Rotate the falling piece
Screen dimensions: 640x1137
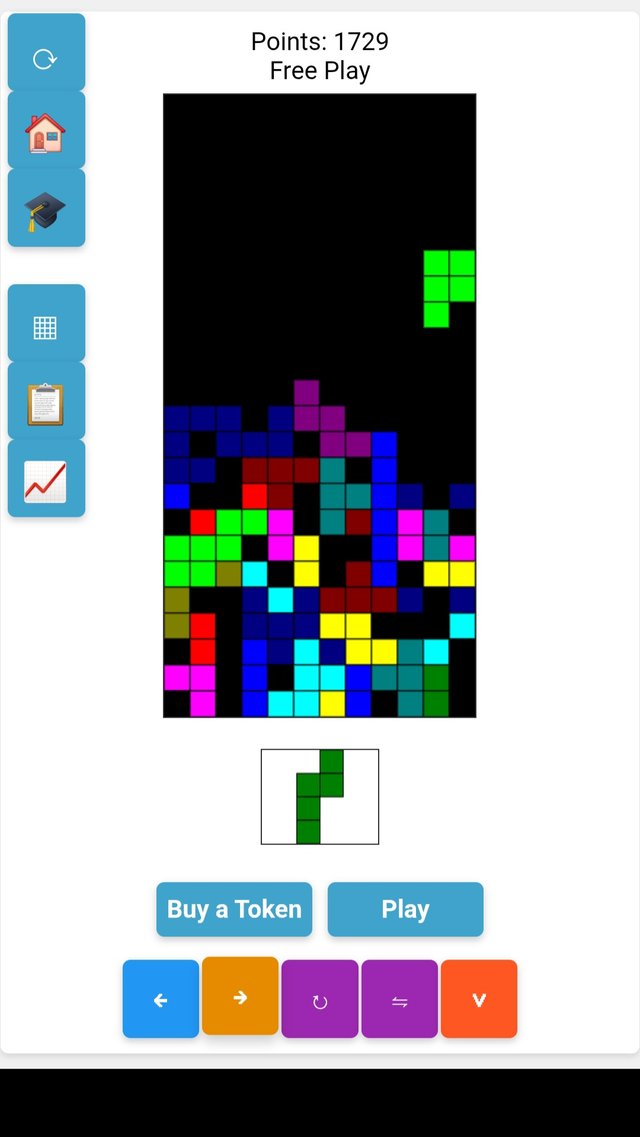coord(320,999)
